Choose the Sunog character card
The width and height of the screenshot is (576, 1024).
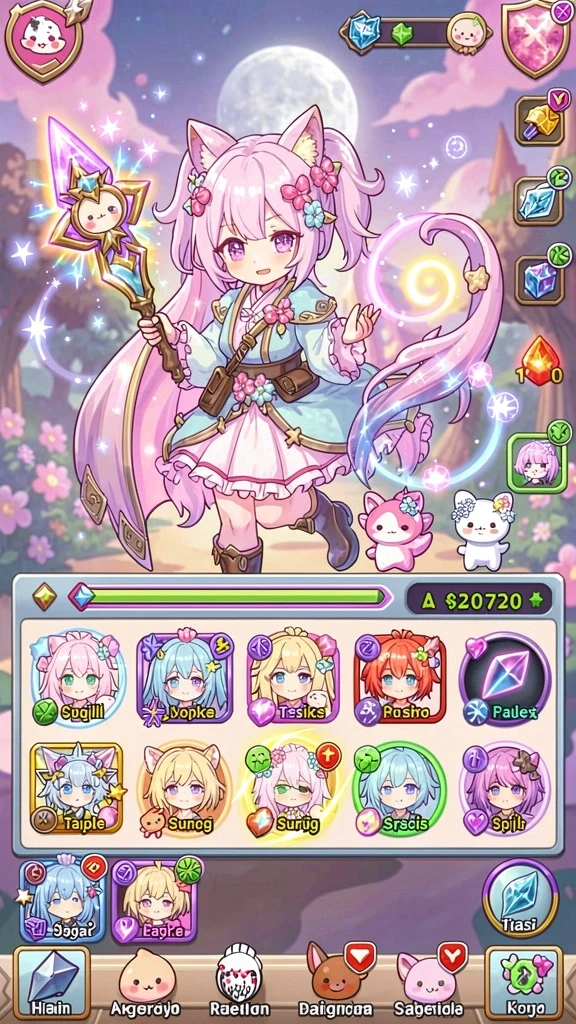coord(184,789)
